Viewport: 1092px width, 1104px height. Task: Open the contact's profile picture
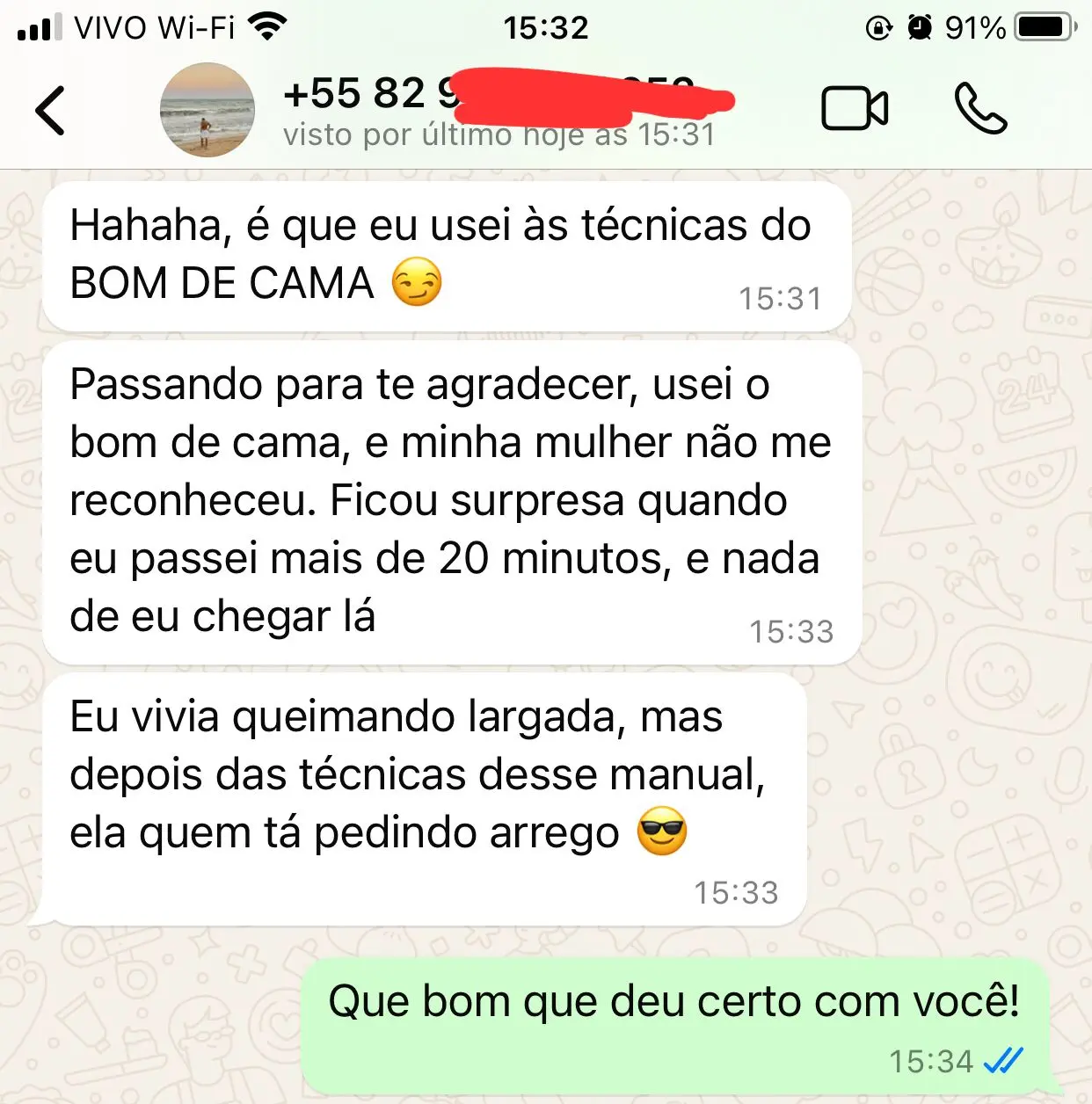pyautogui.click(x=207, y=111)
